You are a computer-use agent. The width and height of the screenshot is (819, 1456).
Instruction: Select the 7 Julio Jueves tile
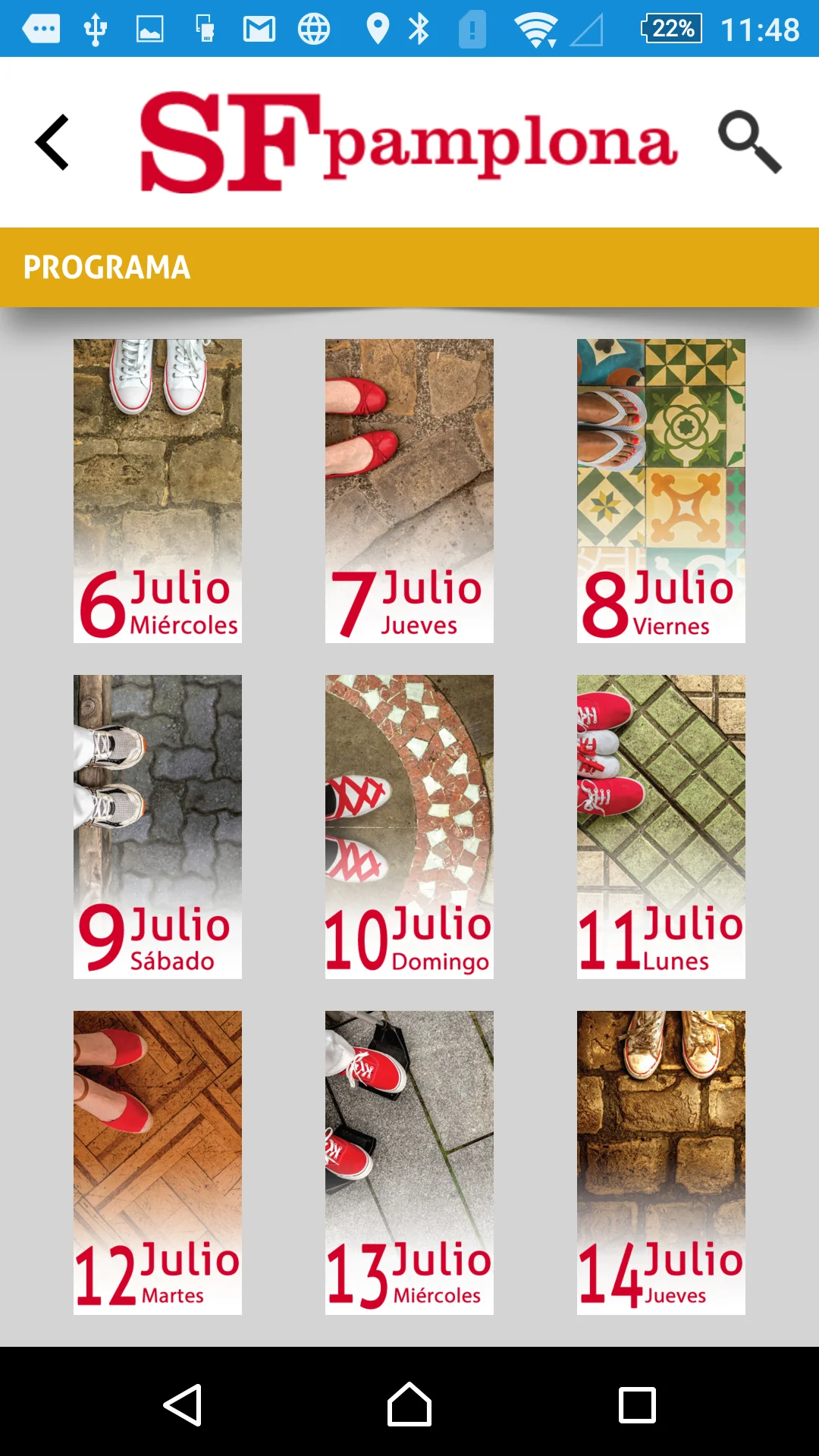click(x=409, y=491)
